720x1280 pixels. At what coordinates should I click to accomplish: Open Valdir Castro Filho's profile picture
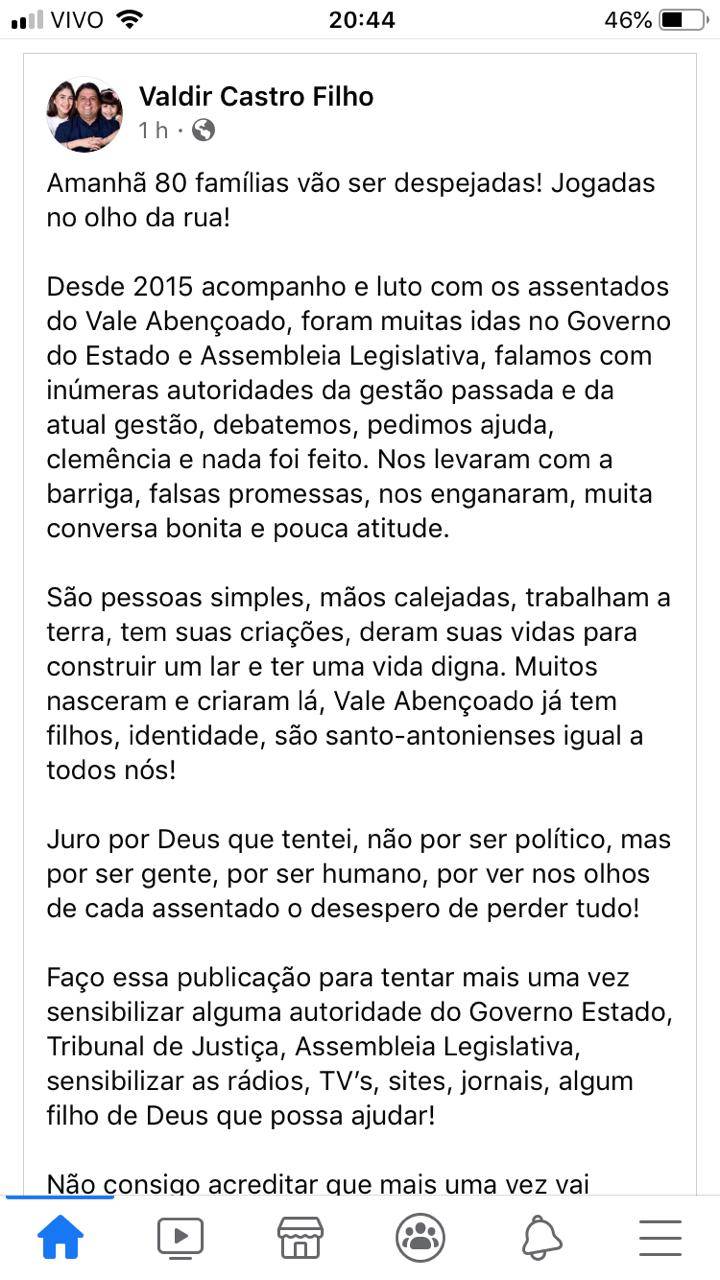(x=84, y=114)
